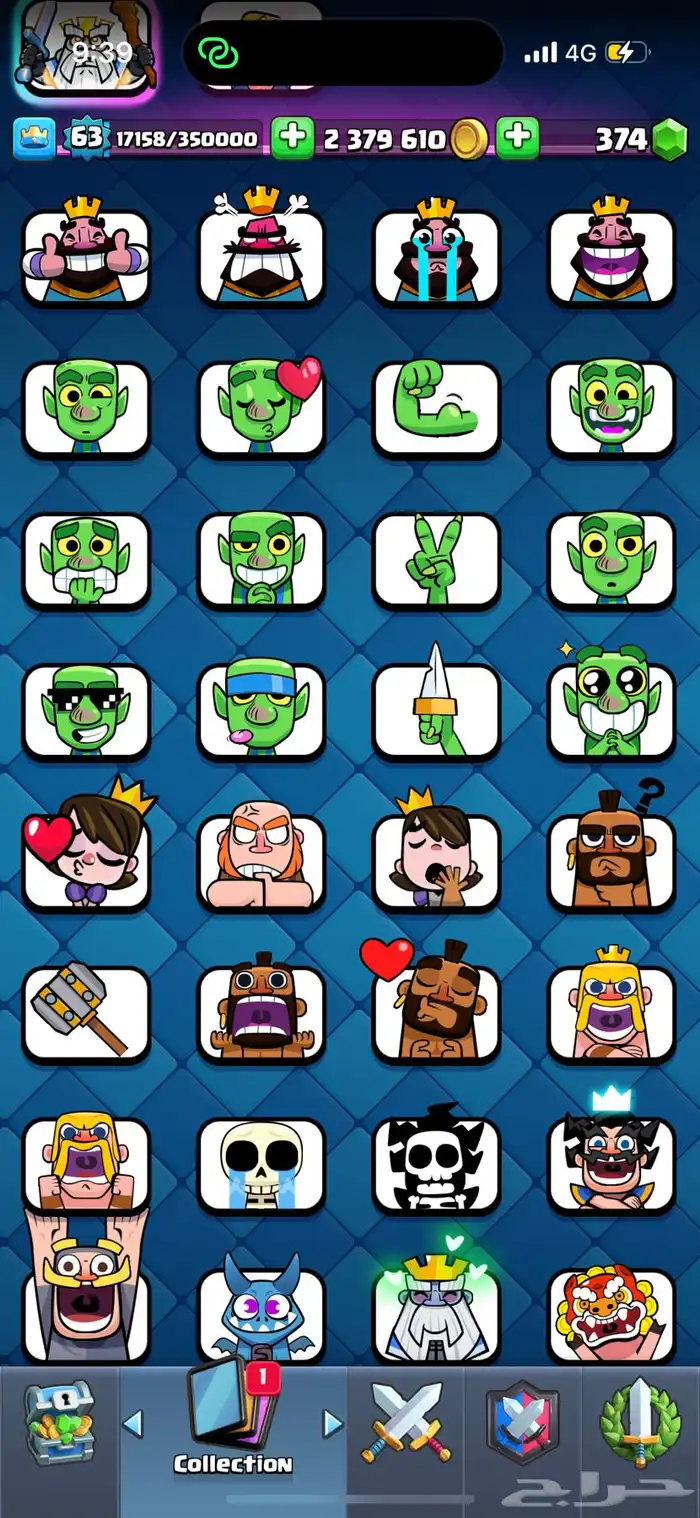Go to the Battle crossed swords tab
The width and height of the screenshot is (700, 1518).
click(x=407, y=1420)
